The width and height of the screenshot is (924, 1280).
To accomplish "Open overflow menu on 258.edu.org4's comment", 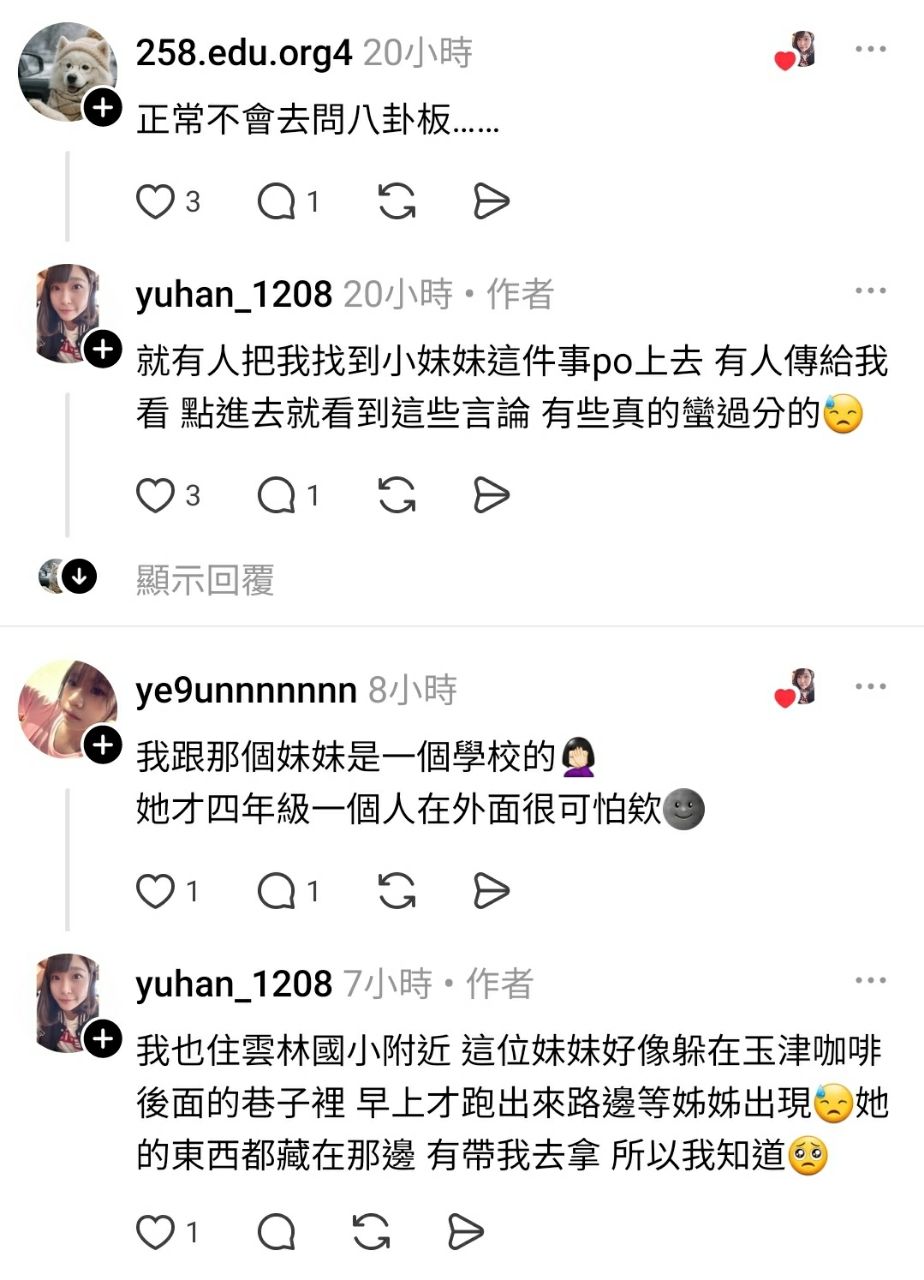I will pyautogui.click(x=870, y=49).
